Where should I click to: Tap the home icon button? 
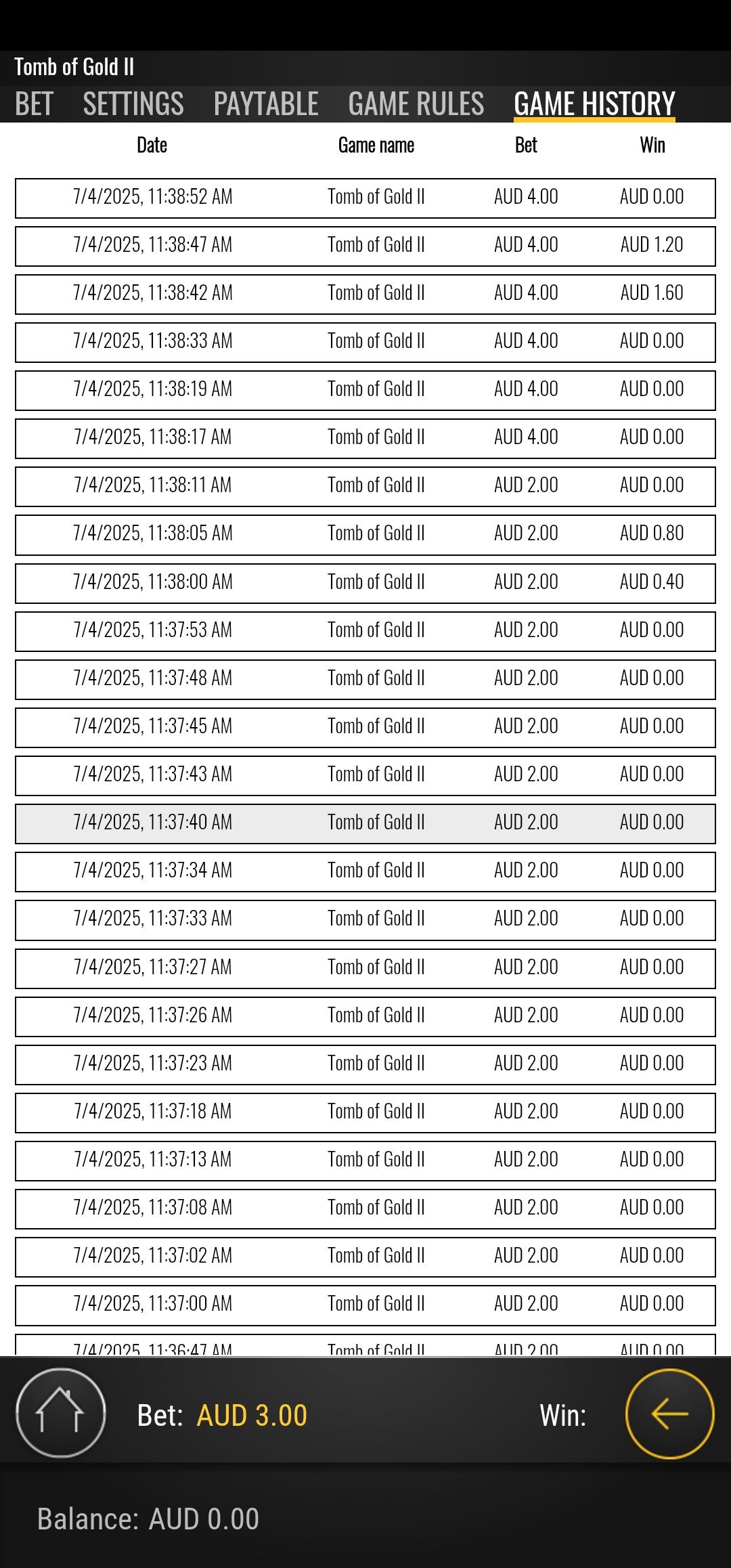click(x=61, y=1412)
